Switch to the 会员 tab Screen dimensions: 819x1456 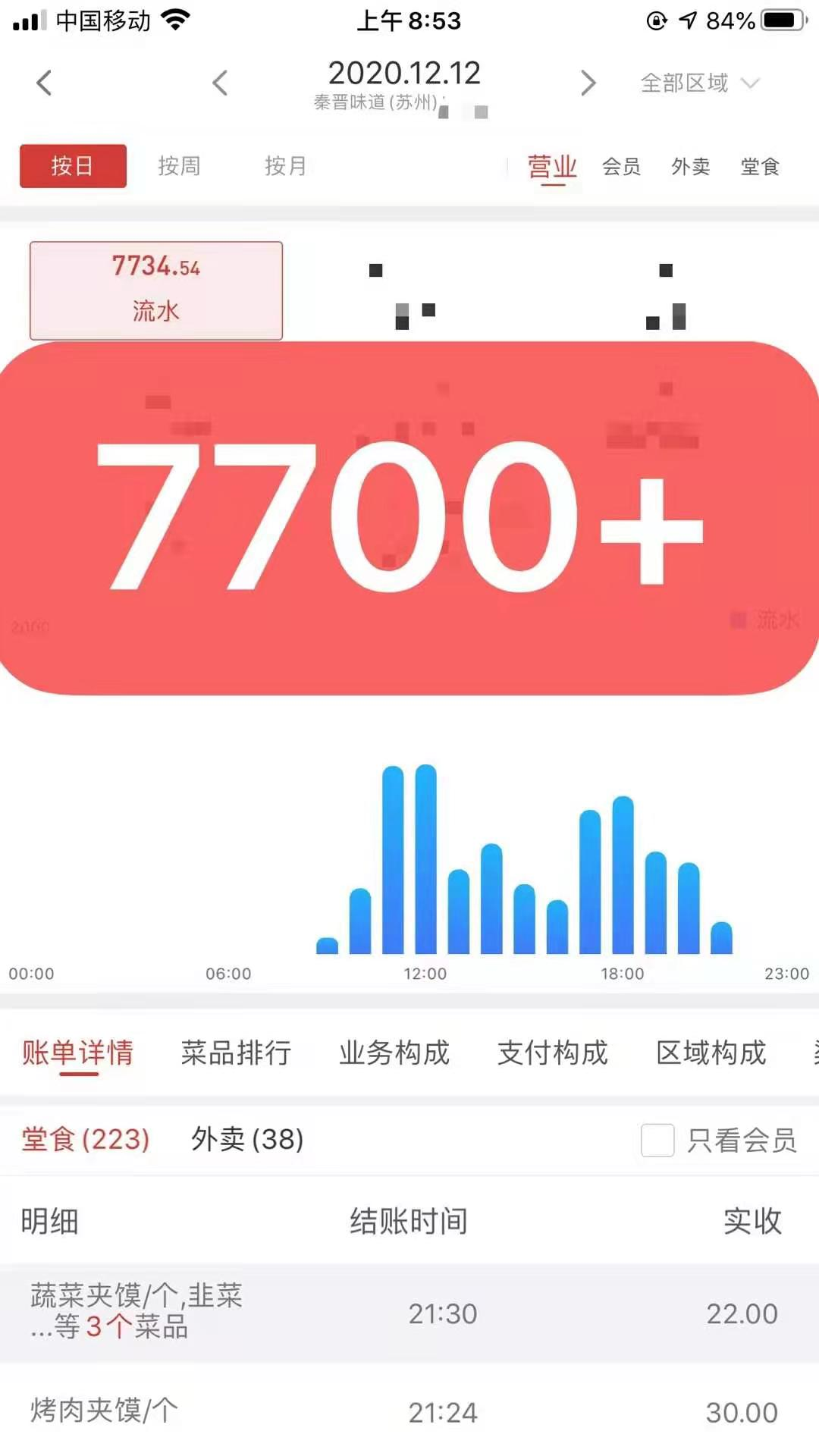(621, 167)
